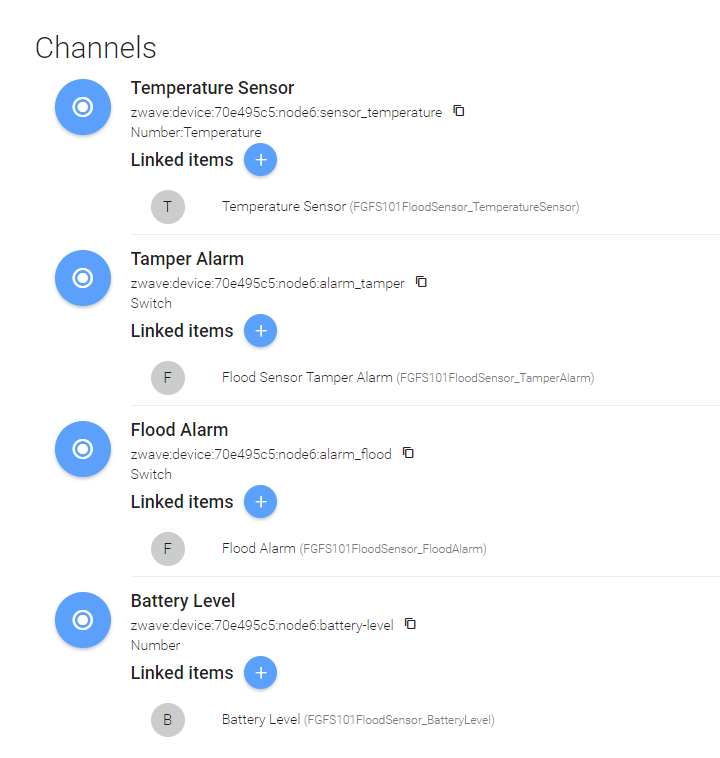Open the FGFS101FloodSensor_TemperatureSensor linked item
Image resolution: width=720 pixels, height=758 pixels.
400,207
